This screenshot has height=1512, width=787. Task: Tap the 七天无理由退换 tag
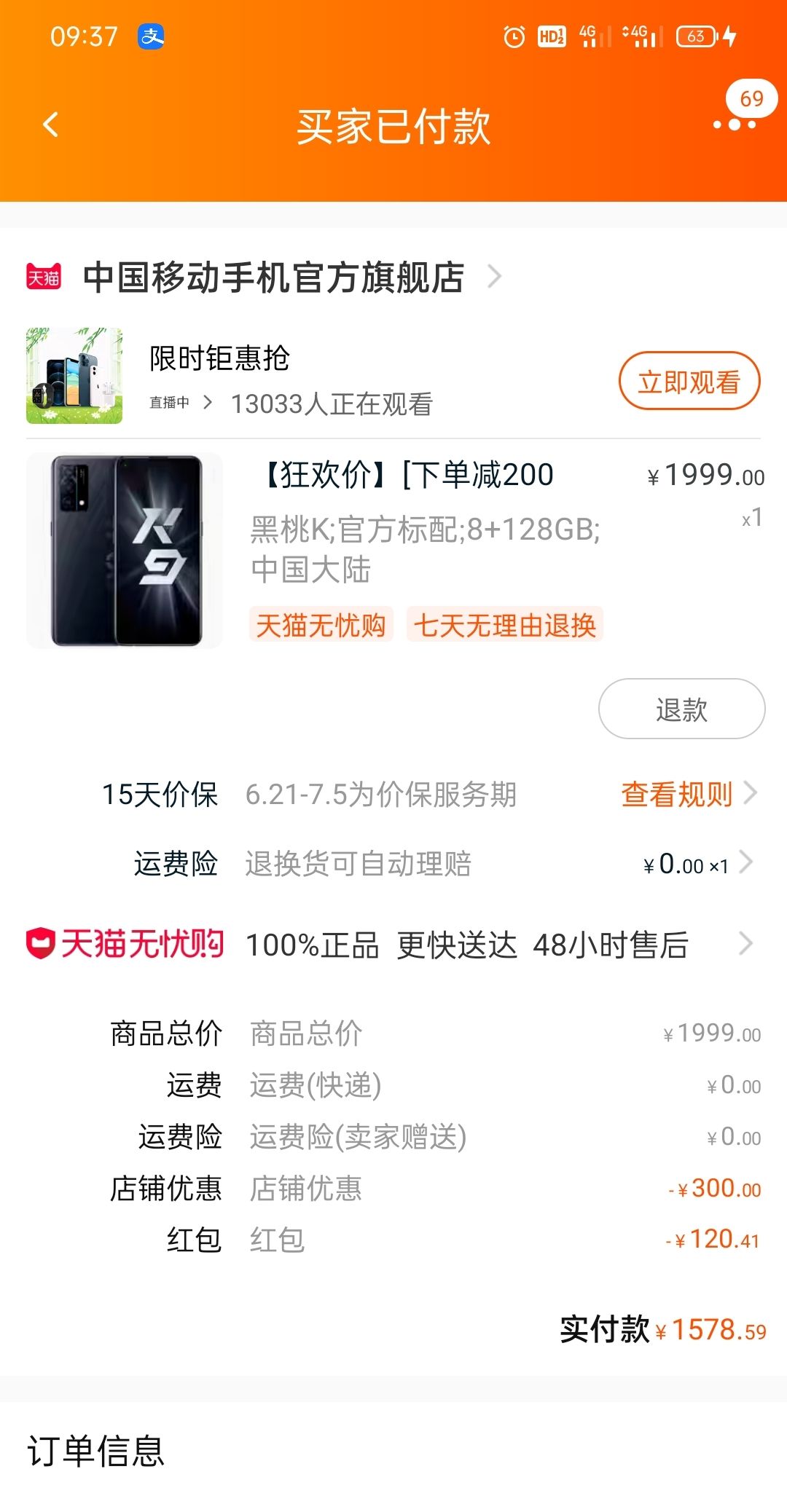click(x=506, y=625)
